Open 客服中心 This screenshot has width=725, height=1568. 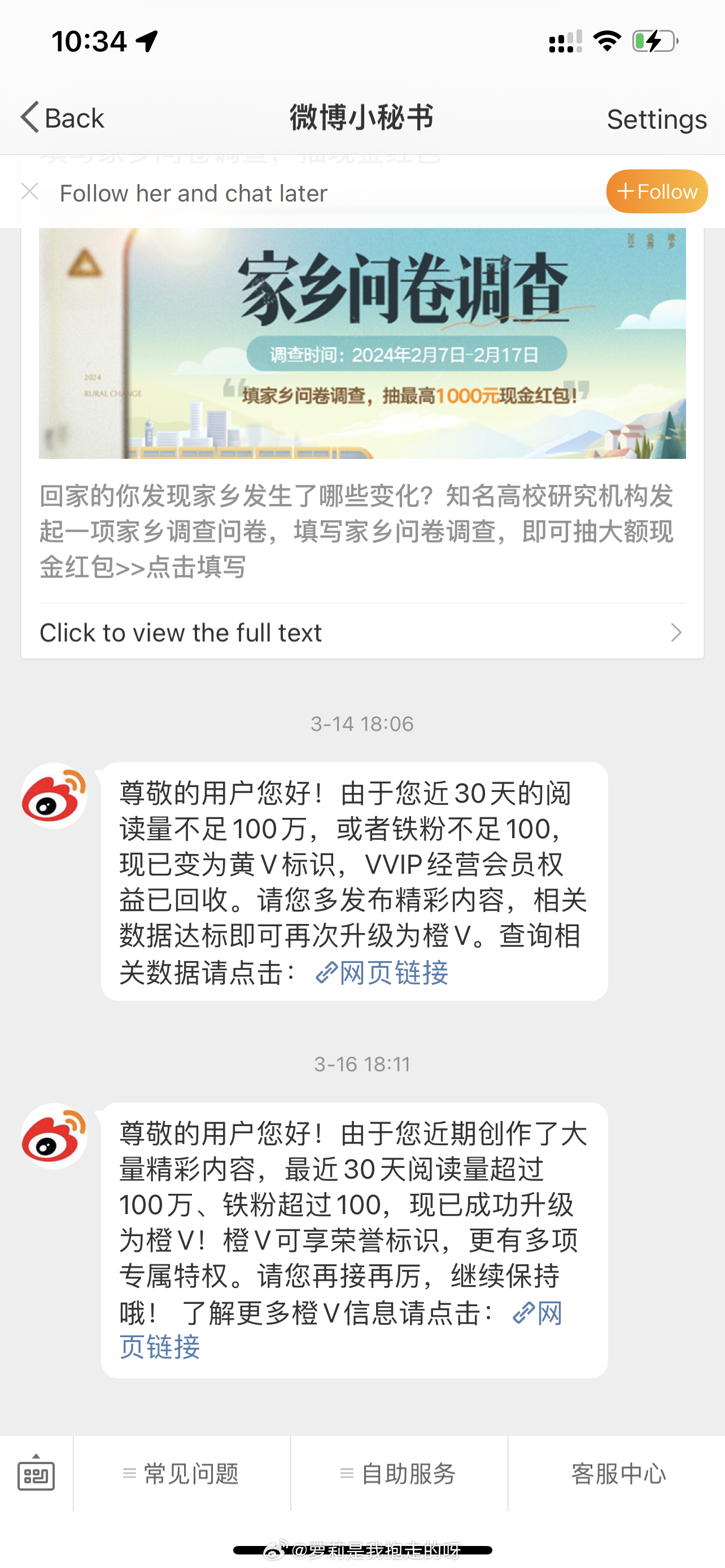(617, 1473)
